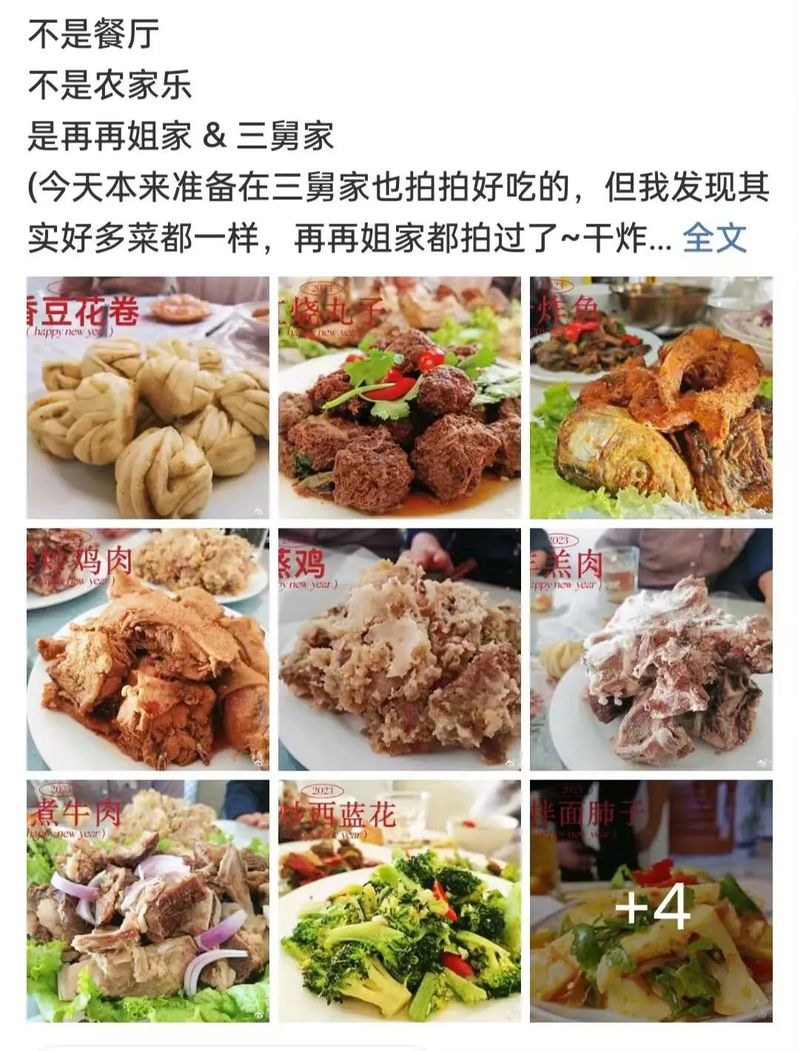799x1051 pixels.
Task: View the 羔肉 lamb photo
Action: [x=651, y=650]
